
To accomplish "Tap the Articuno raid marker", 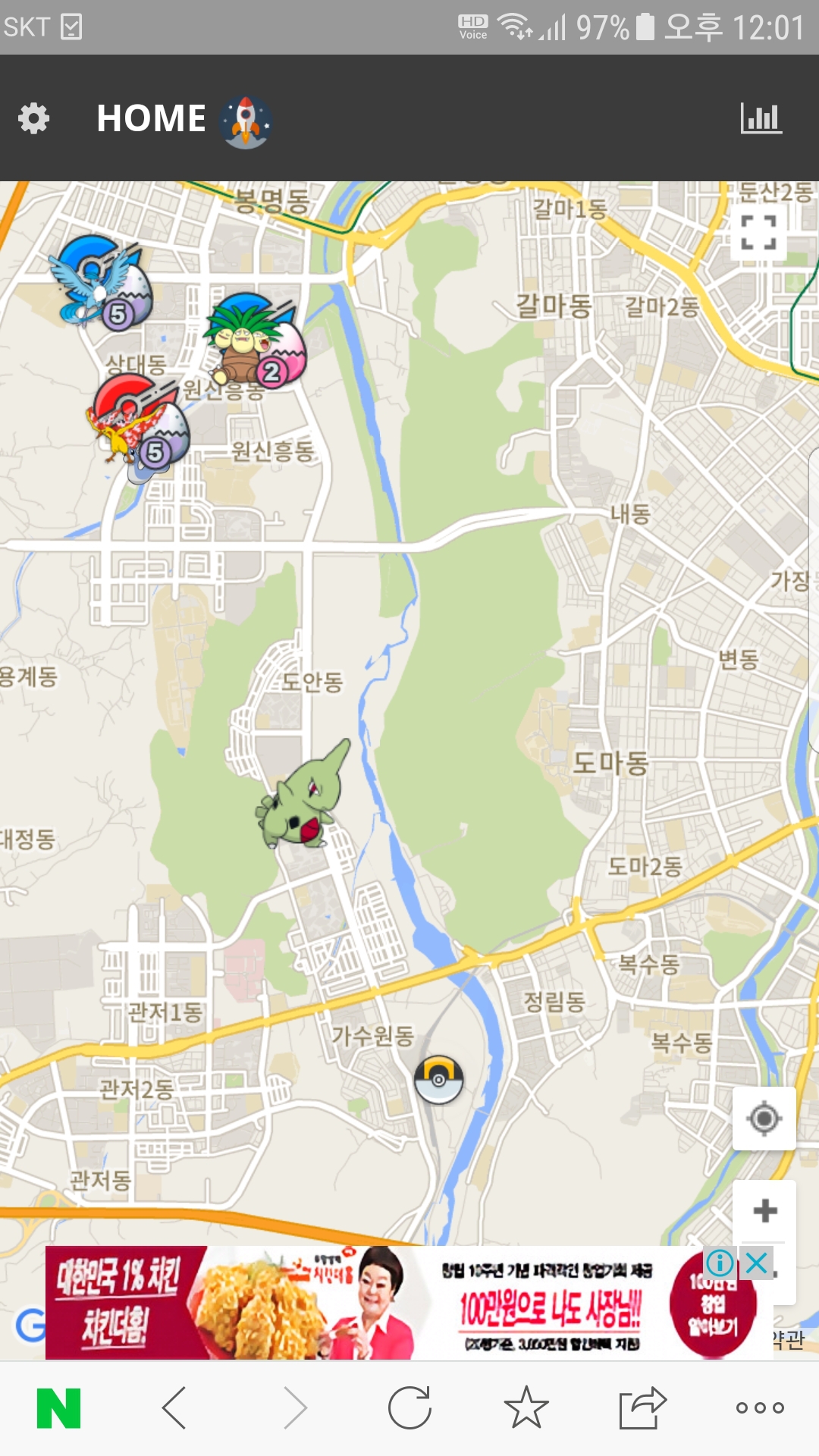I will (x=99, y=282).
